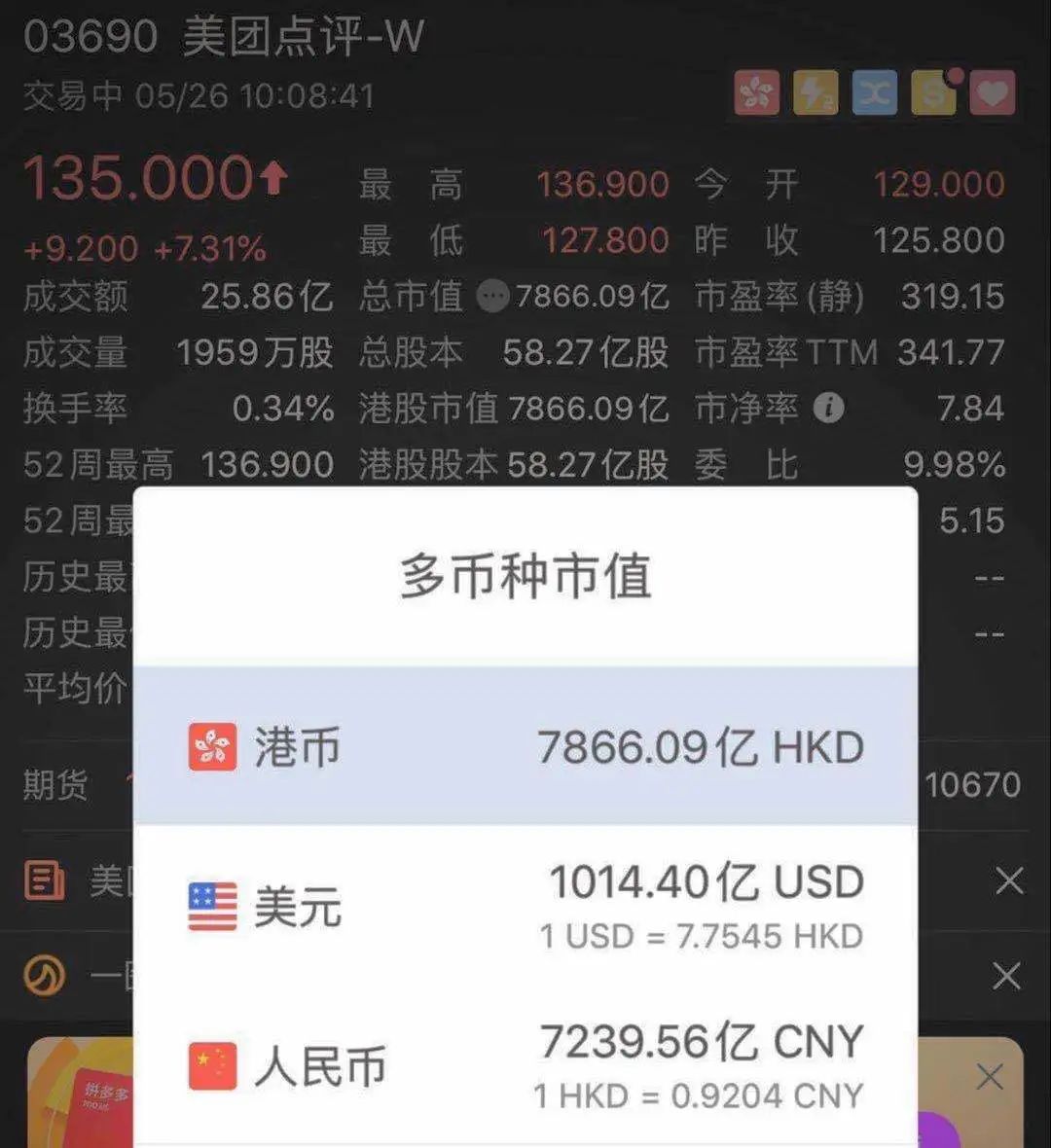Click the US flag icon beside 美元
This screenshot has height=1148, width=1051.
[x=210, y=905]
